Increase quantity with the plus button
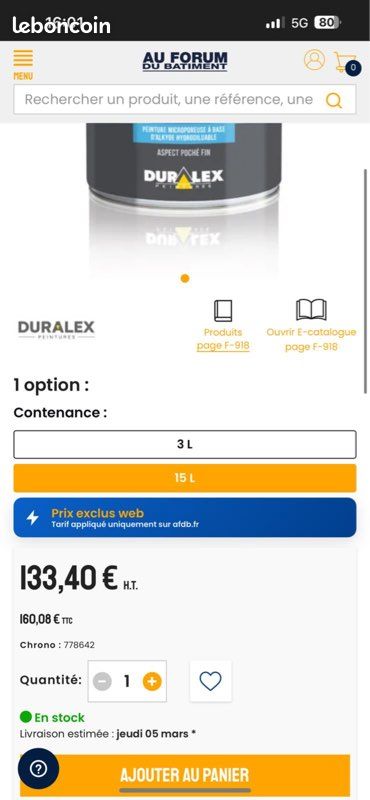This screenshot has width=370, height=800. 152,681
